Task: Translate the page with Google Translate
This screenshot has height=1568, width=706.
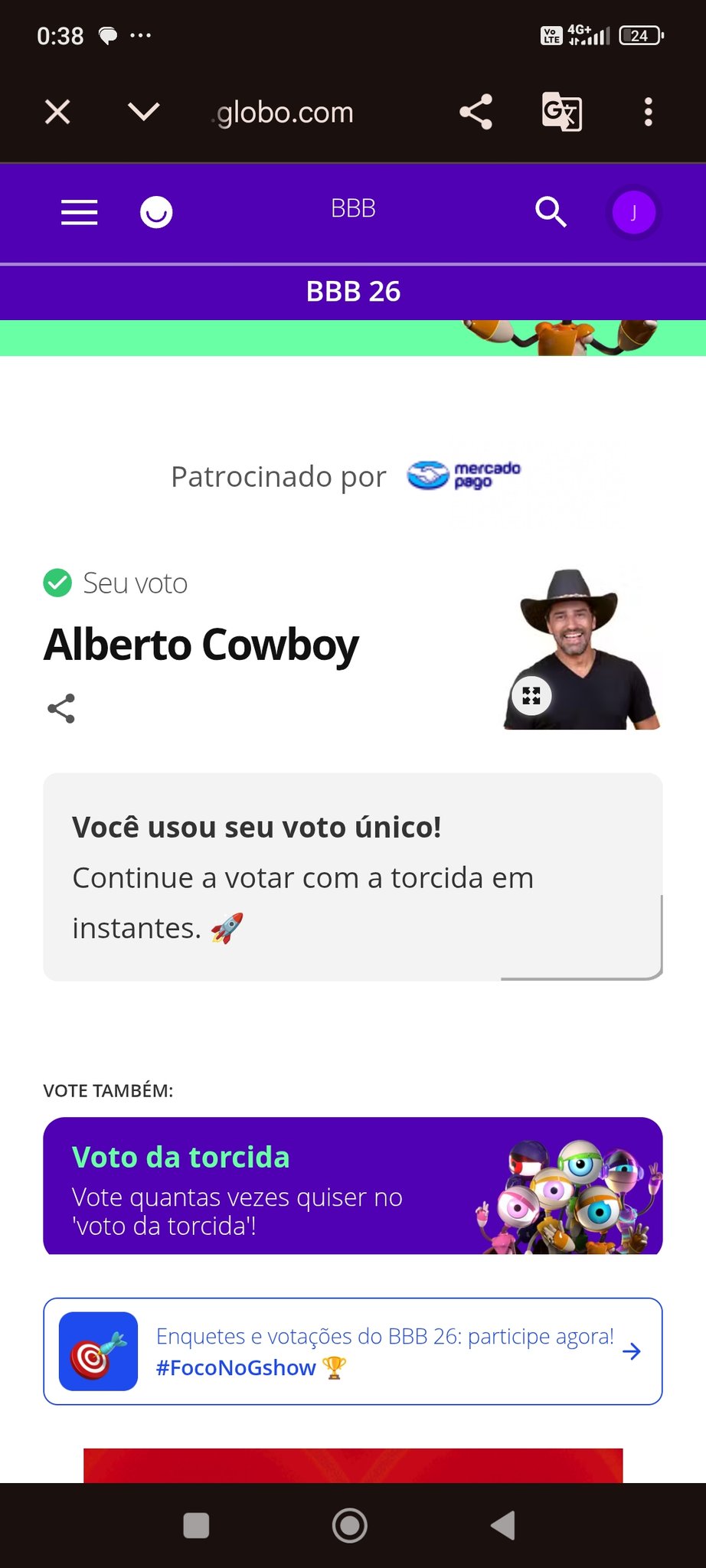Action: [x=561, y=113]
